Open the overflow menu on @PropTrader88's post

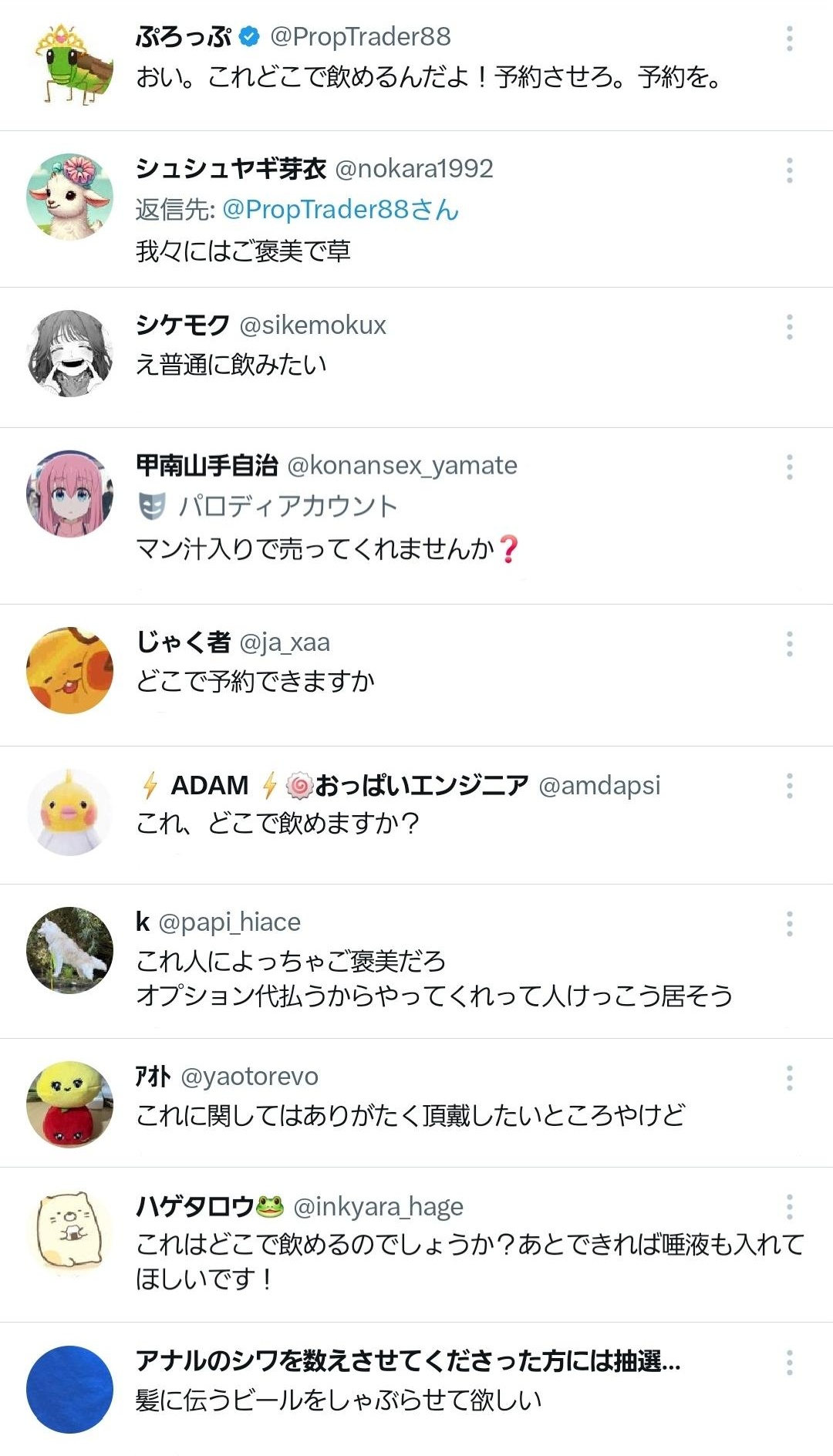coord(789,39)
